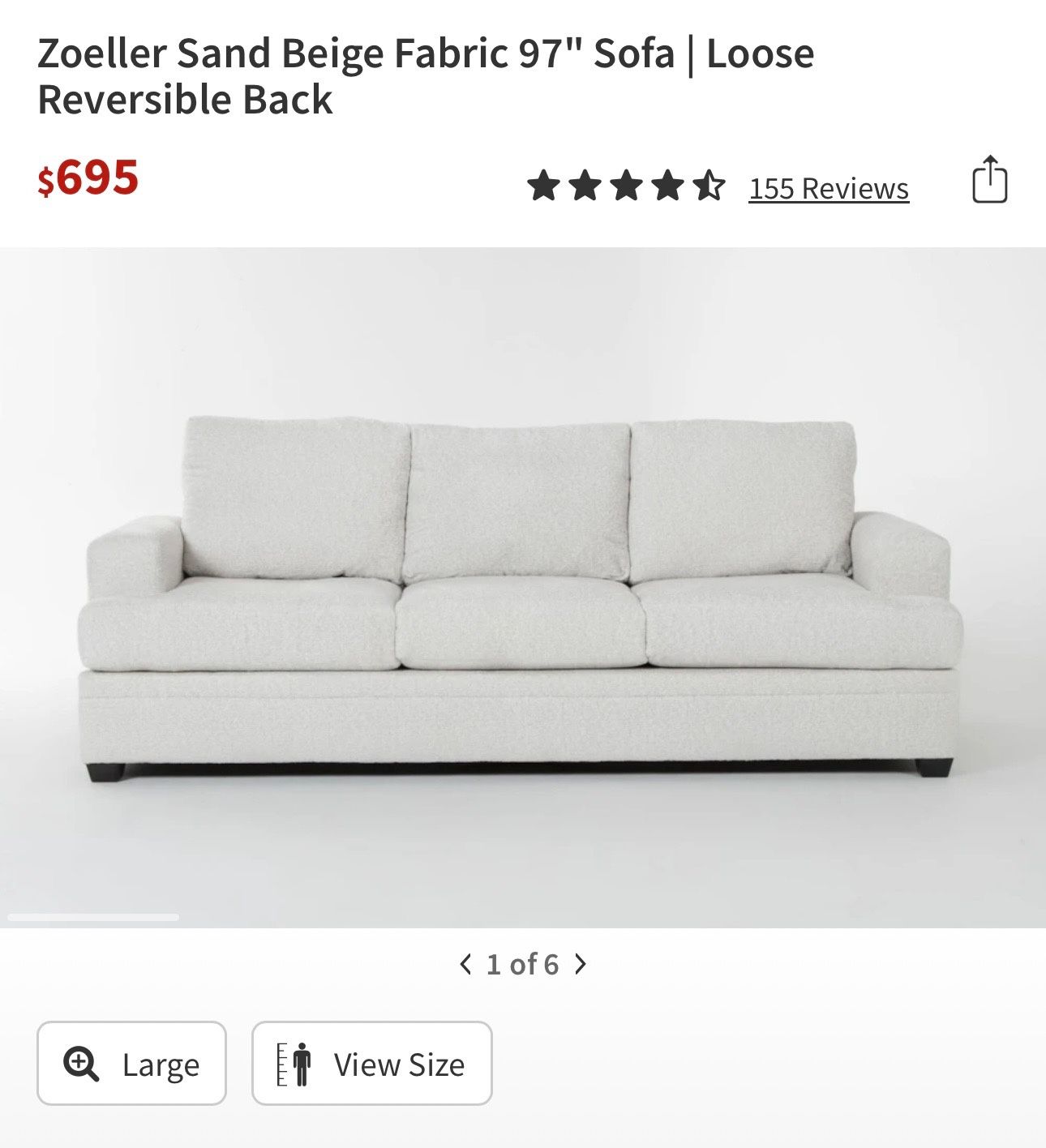Screen dimensions: 1046x1148
Task: Go to the next product image
Action: point(581,964)
